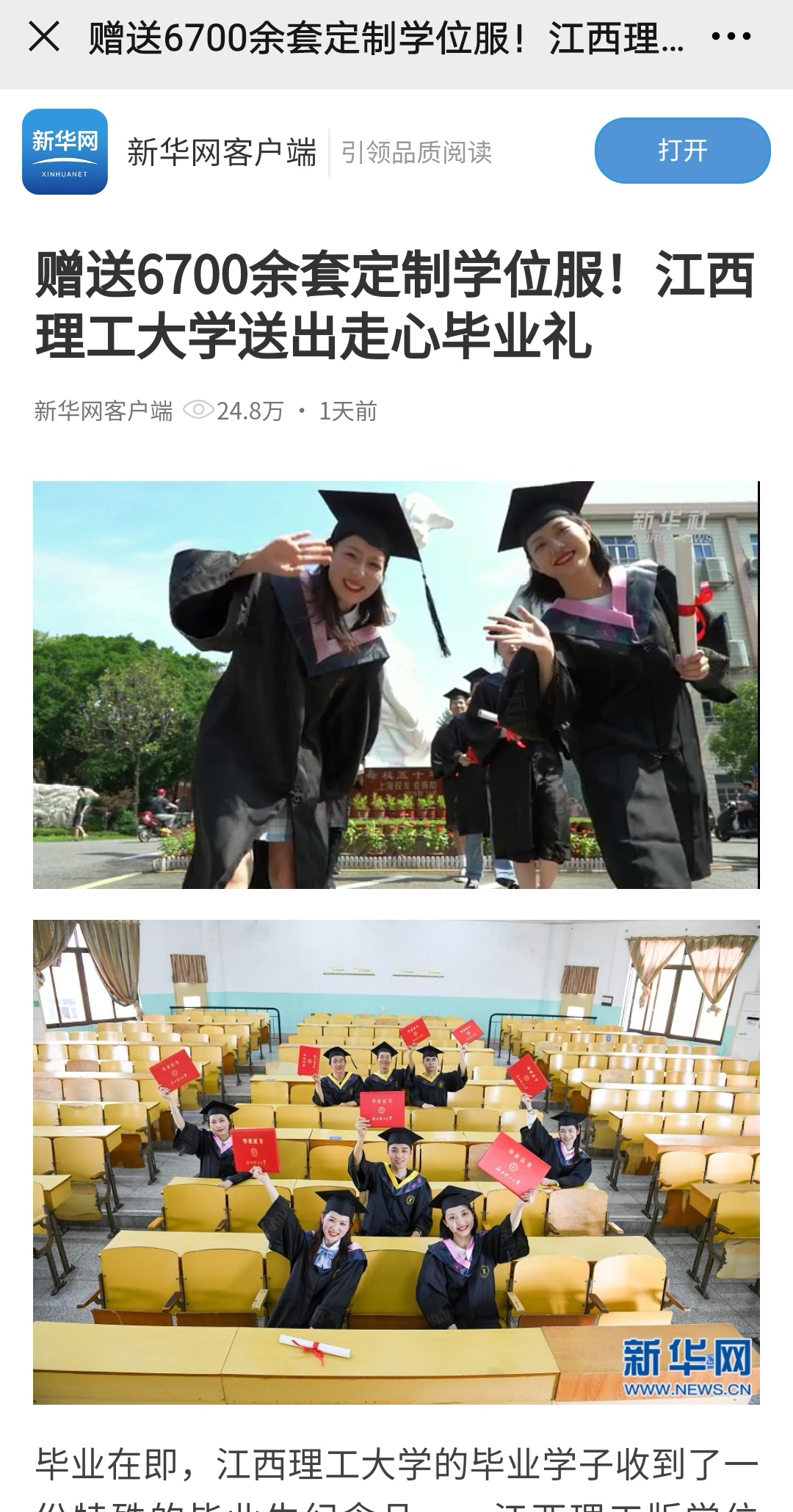The height and width of the screenshot is (1512, 793).
Task: Tap the blue 打开 button
Action: 682,151
